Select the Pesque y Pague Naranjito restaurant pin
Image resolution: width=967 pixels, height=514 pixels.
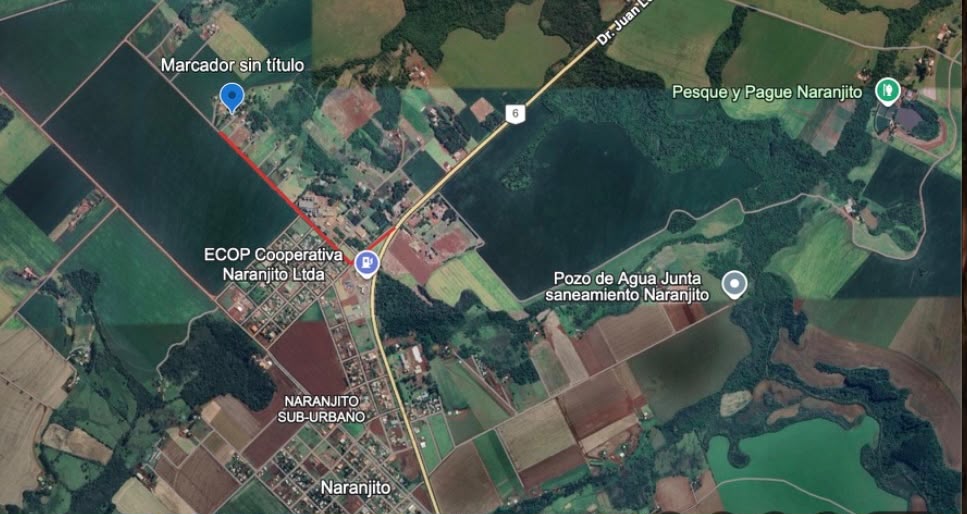[887, 92]
